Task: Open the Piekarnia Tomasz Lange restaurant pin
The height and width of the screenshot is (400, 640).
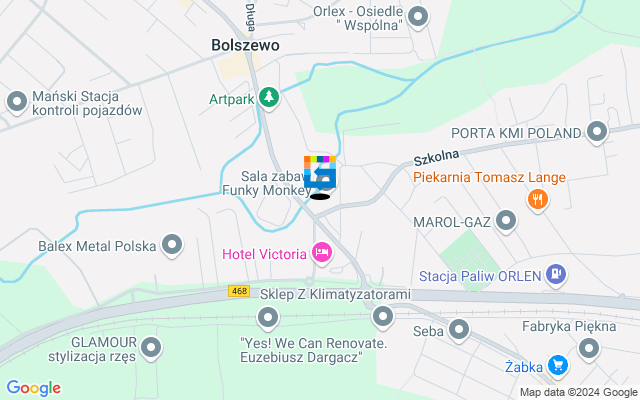Action: tap(538, 199)
